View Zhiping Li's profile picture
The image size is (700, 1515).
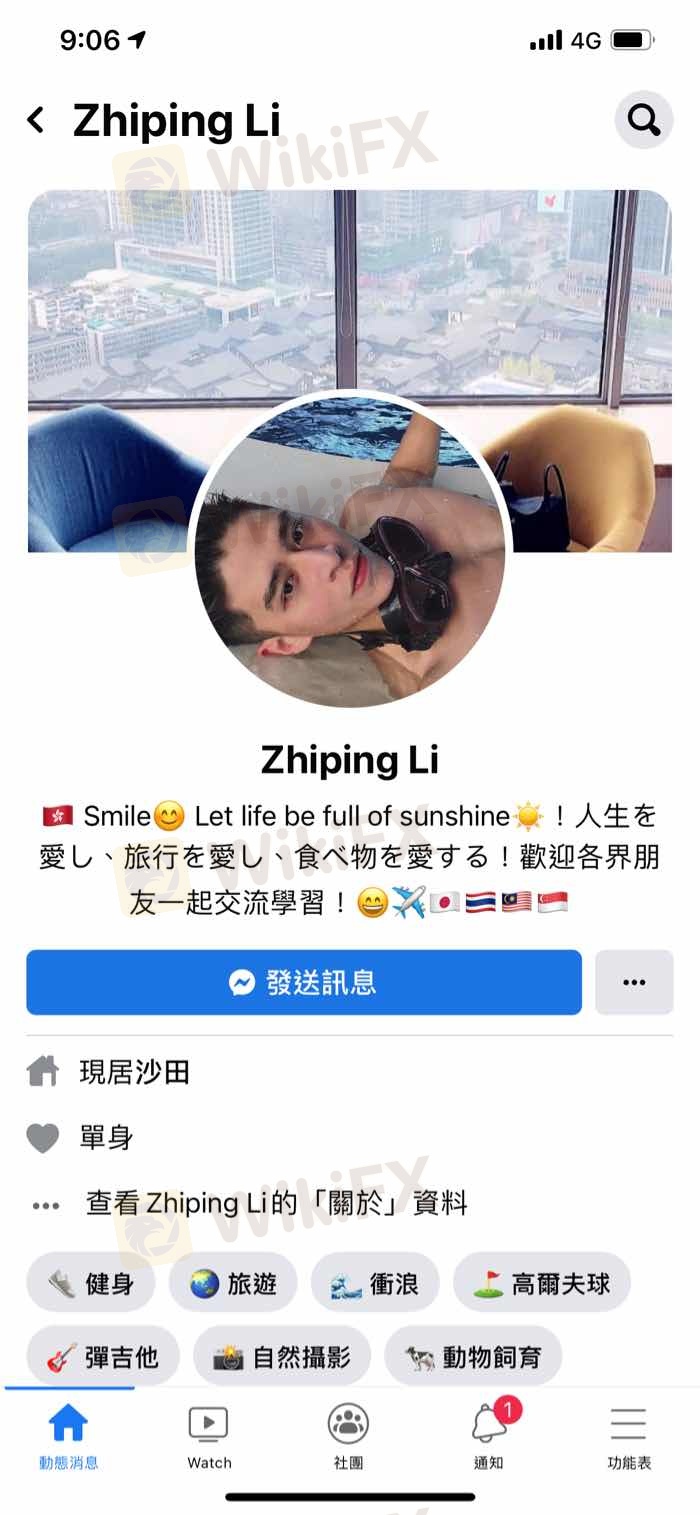(350, 550)
